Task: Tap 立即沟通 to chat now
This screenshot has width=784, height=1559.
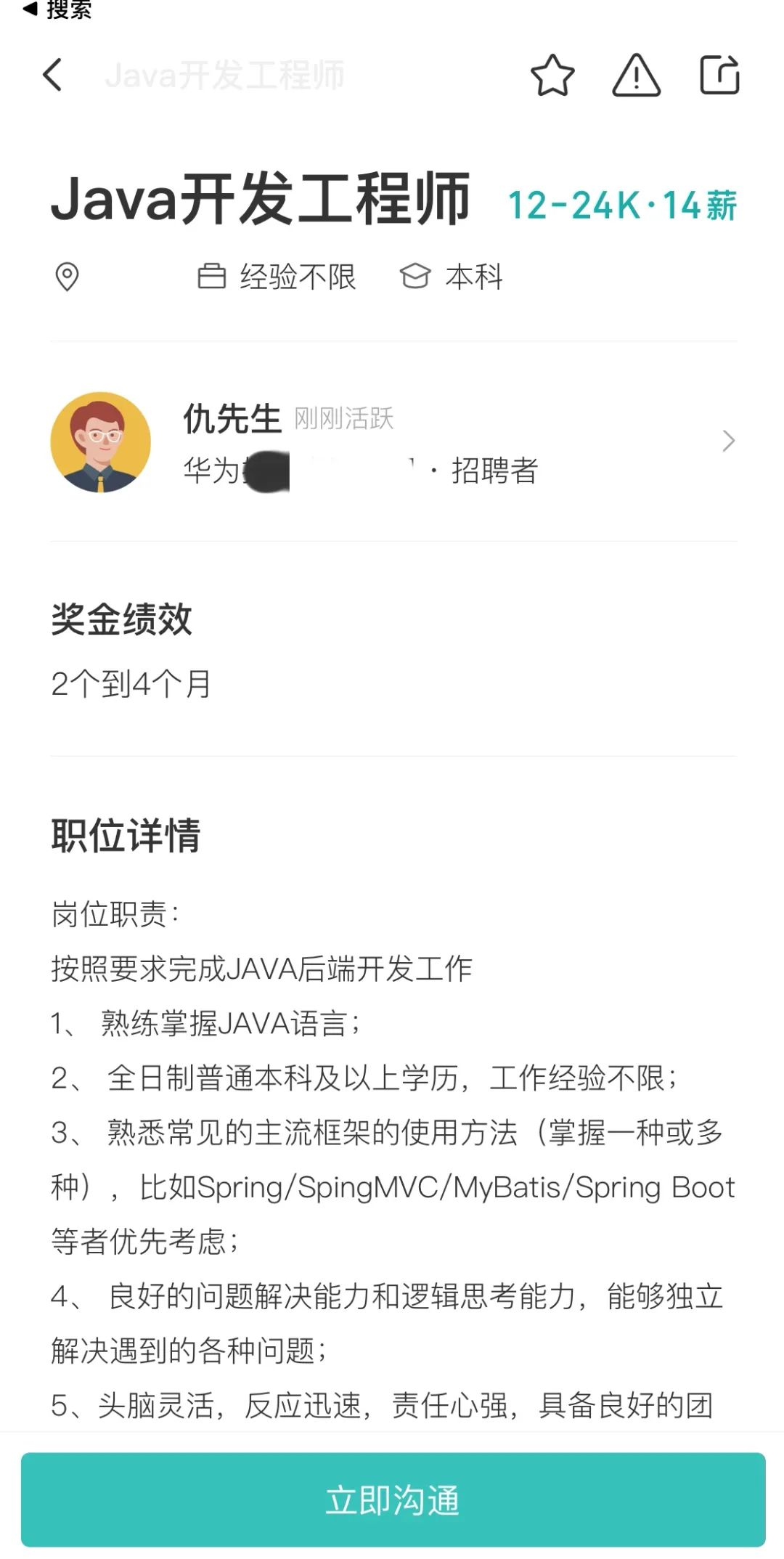Action: (392, 1499)
